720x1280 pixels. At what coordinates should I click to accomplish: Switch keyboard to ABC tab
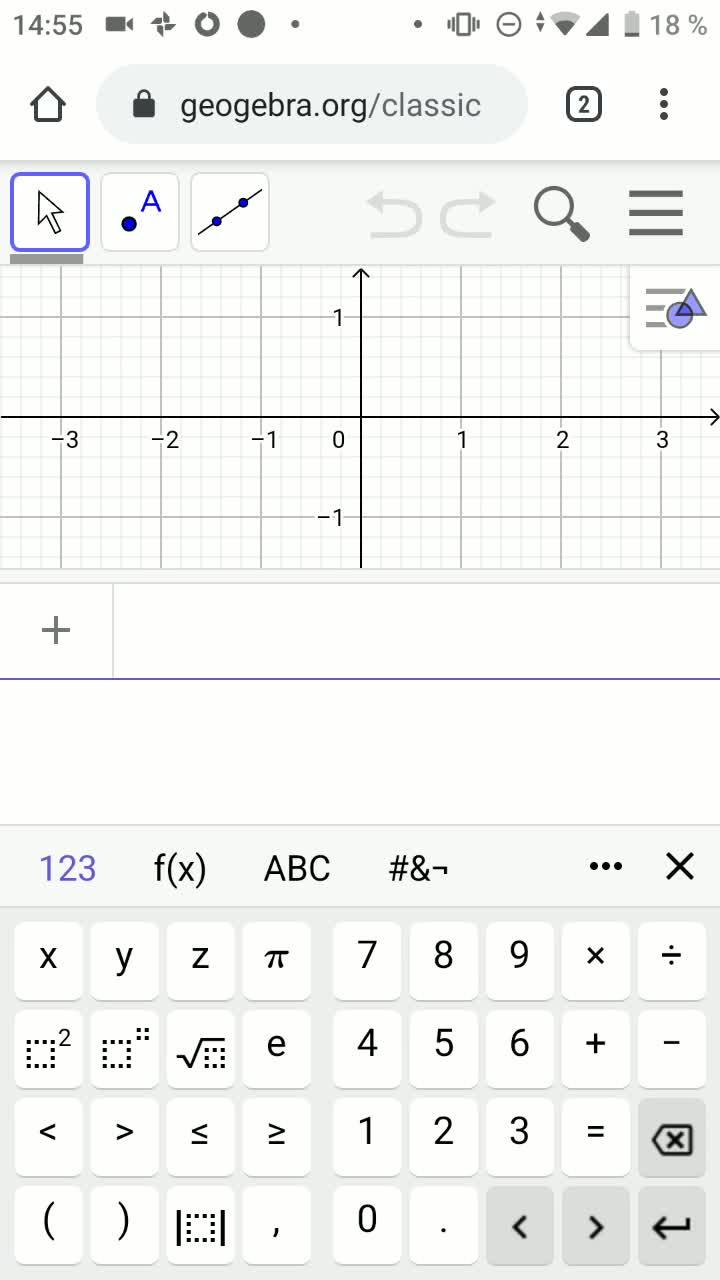tap(297, 868)
